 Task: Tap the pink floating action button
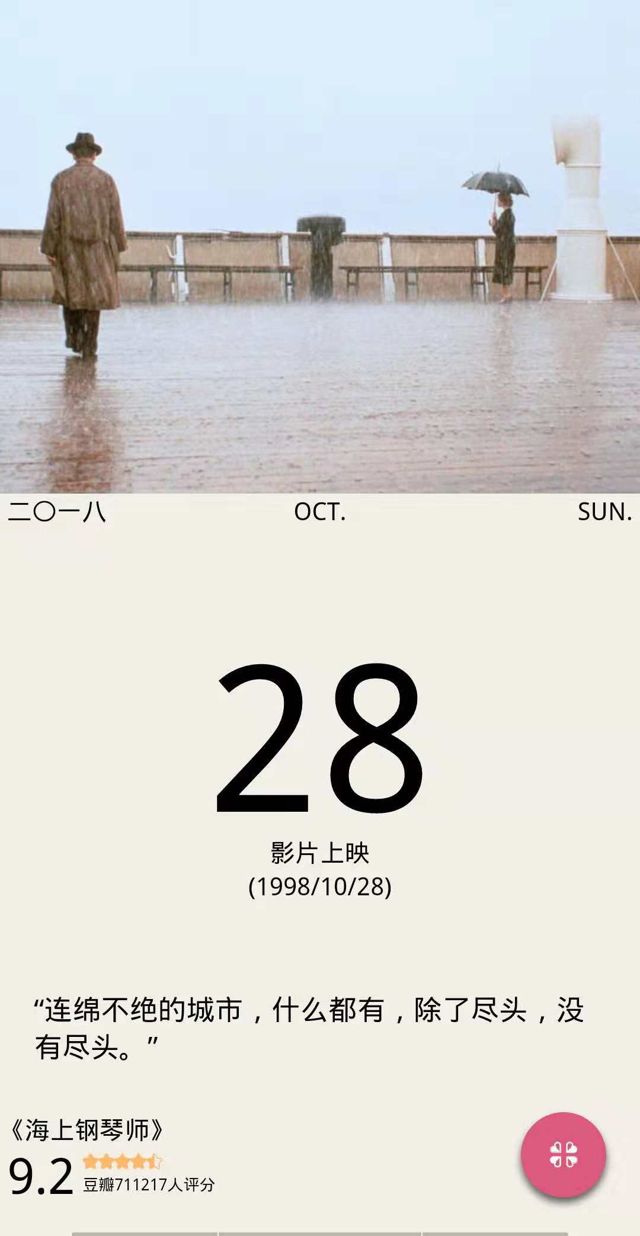tap(563, 1155)
